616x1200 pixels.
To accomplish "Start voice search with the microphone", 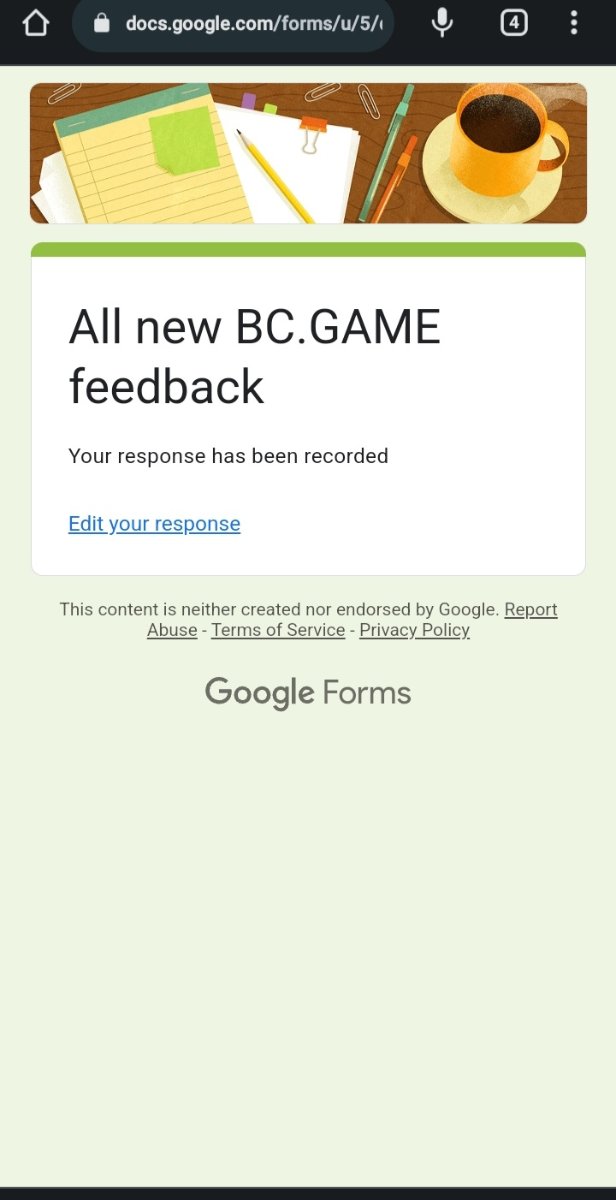I will point(442,23).
